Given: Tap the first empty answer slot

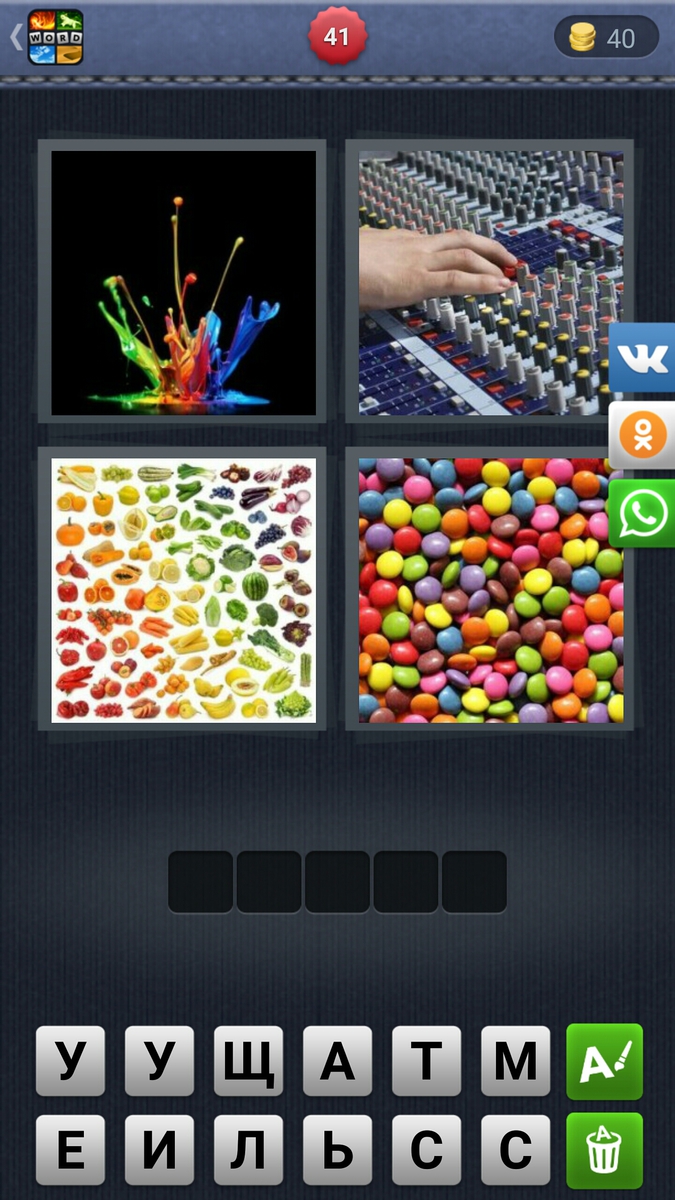Looking at the screenshot, I should [x=200, y=881].
